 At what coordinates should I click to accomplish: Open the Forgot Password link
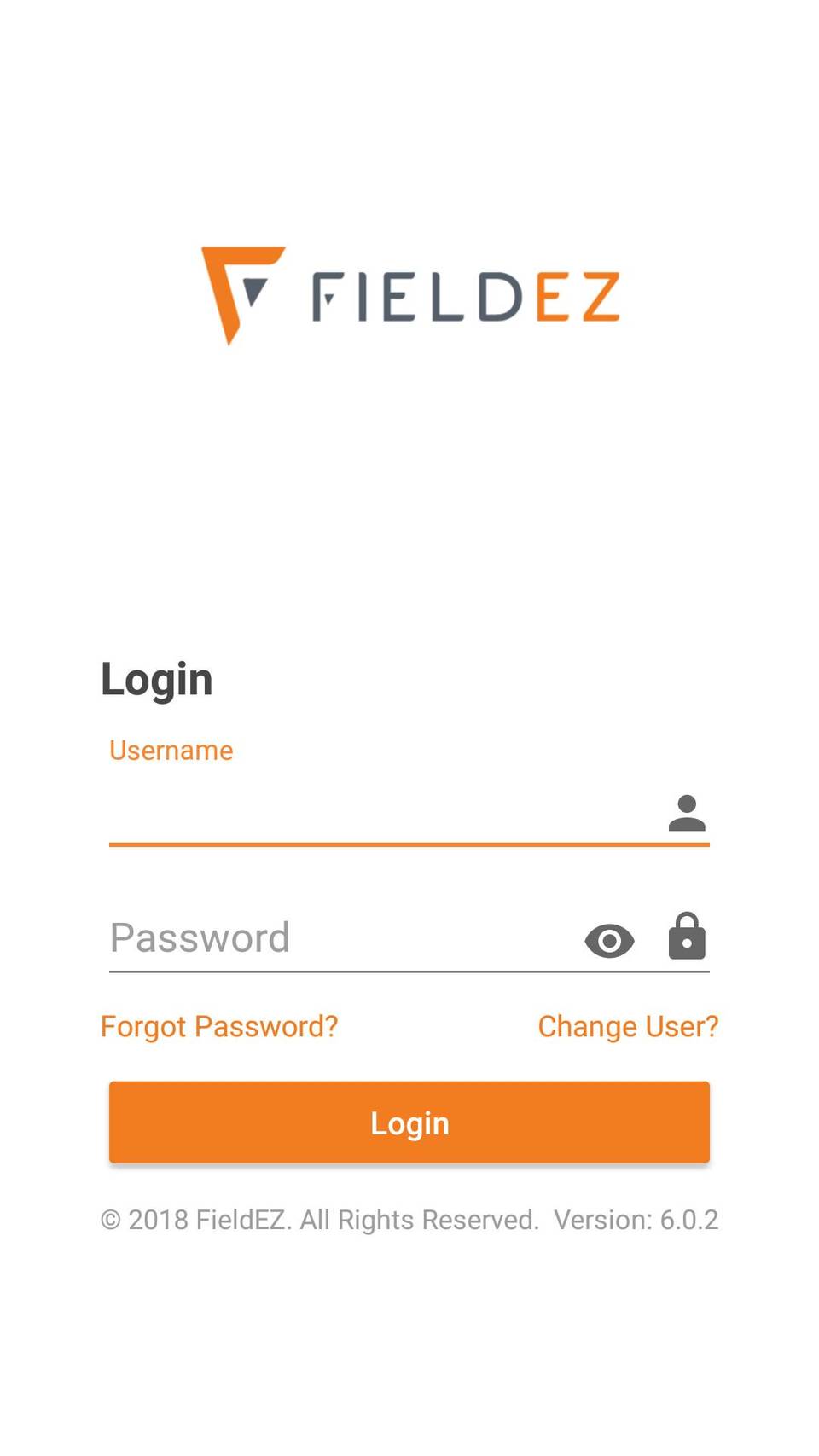(219, 1026)
